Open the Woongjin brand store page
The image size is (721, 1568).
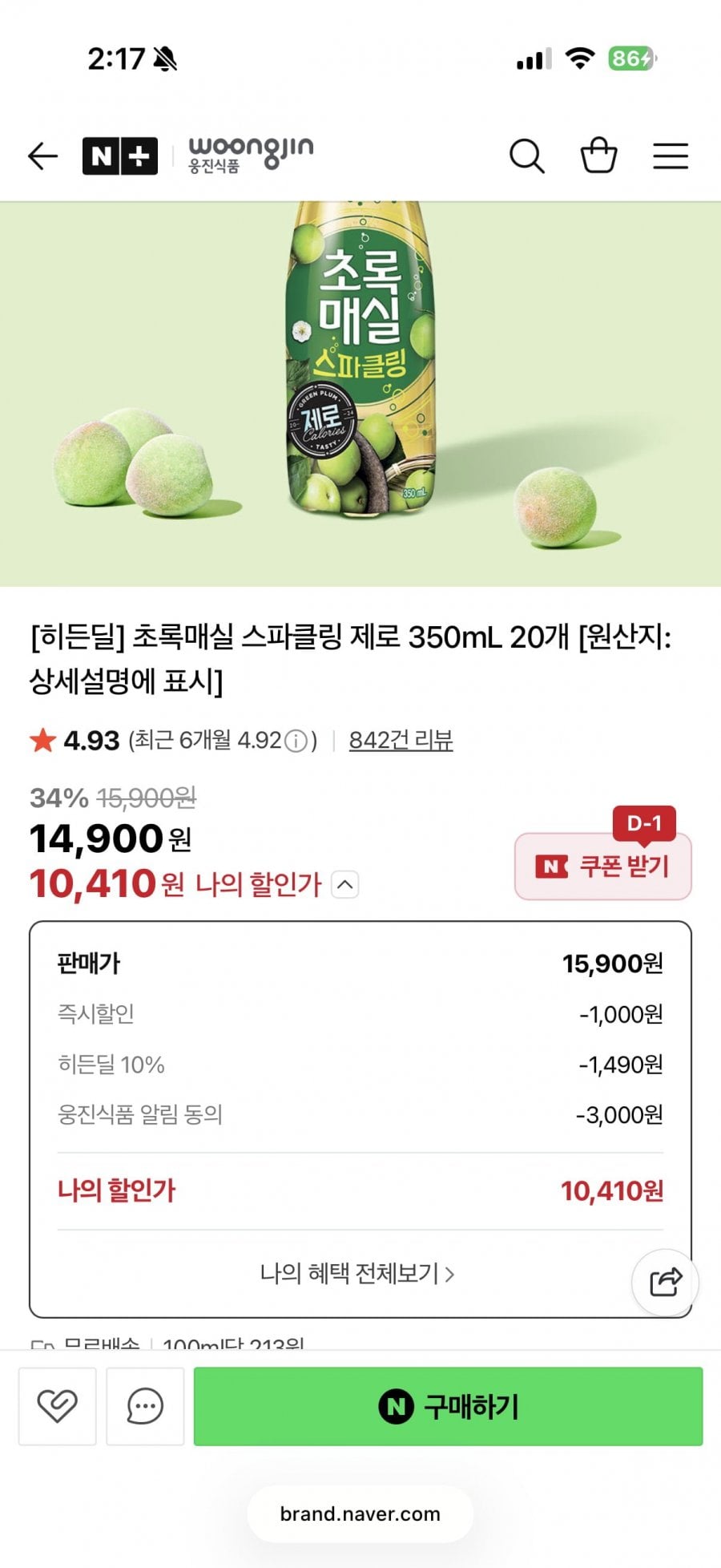tap(251, 154)
